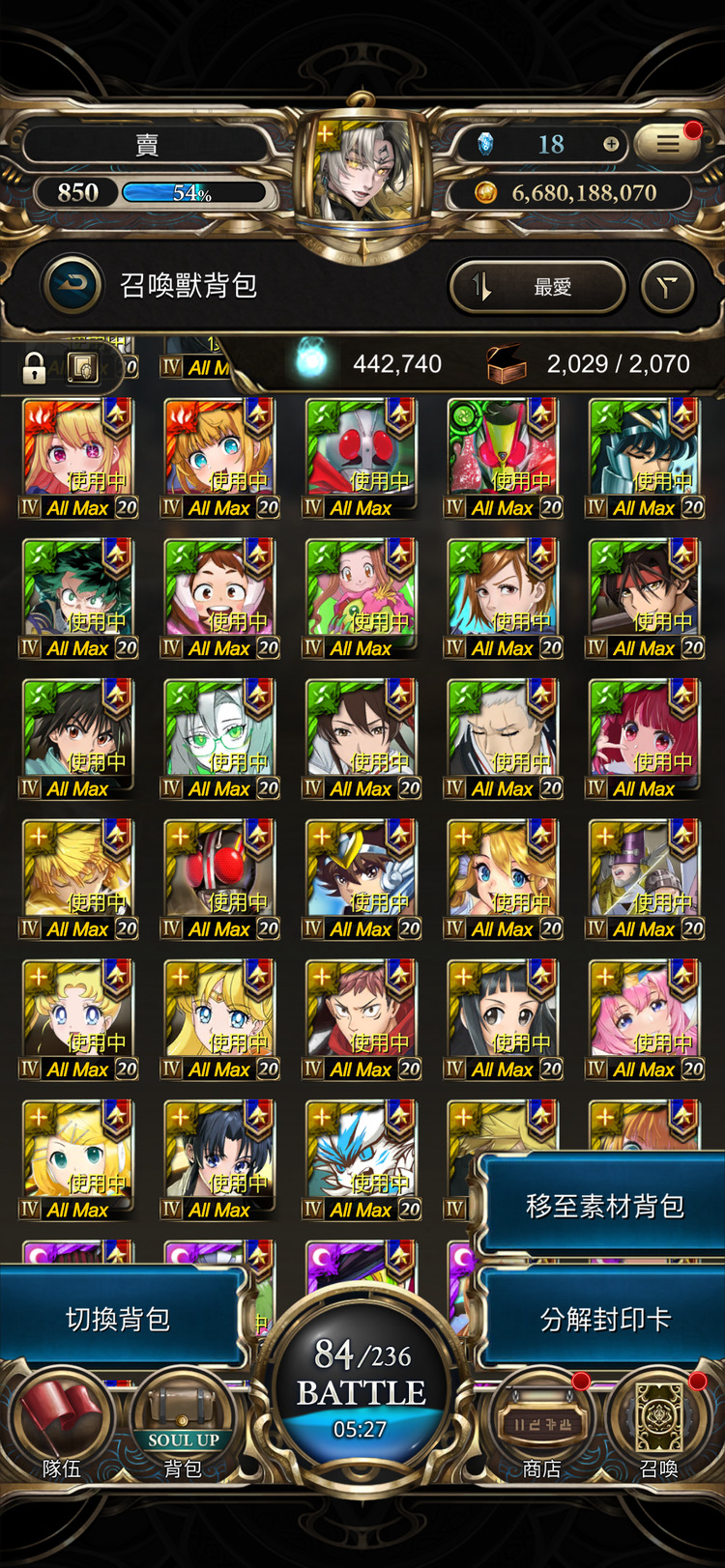The width and height of the screenshot is (725, 1568).
Task: Open the hamburger menu
Action: click(669, 144)
